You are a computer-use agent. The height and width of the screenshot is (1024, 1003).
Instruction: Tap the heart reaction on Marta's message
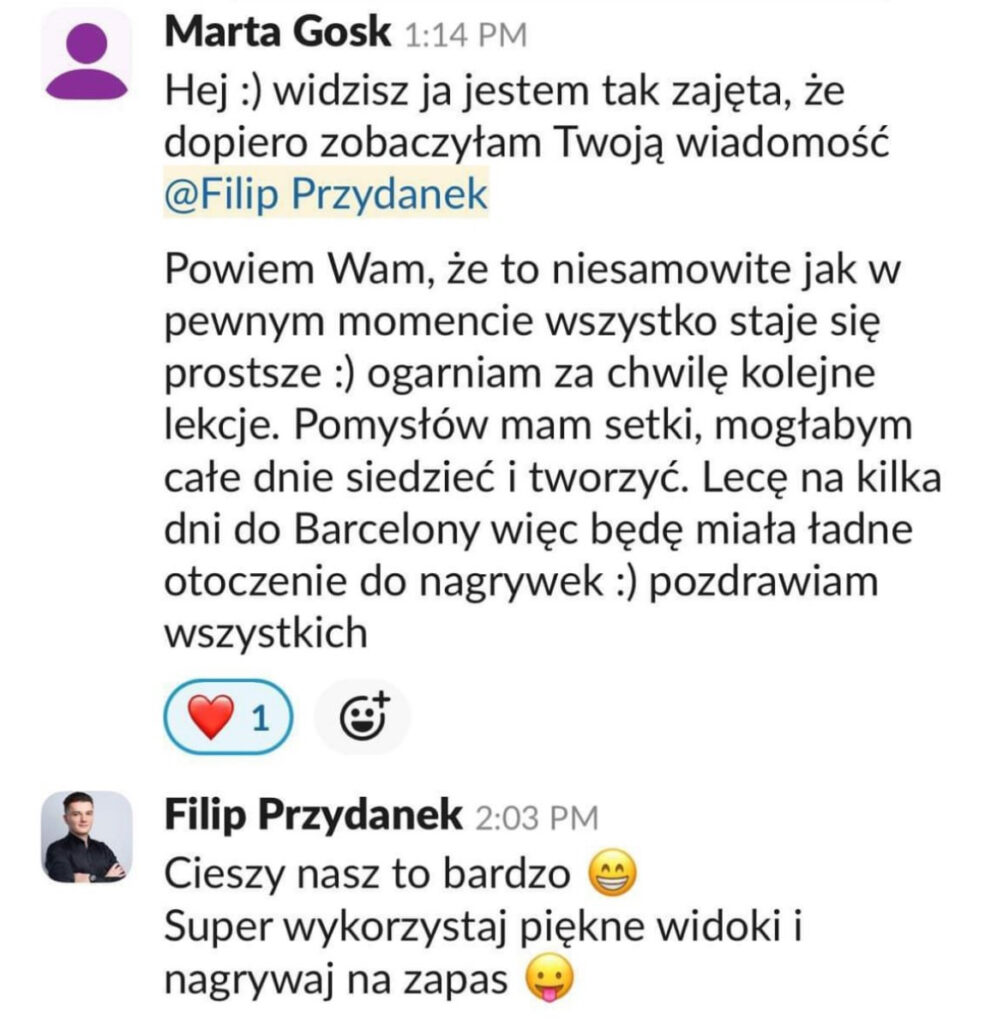click(x=227, y=716)
